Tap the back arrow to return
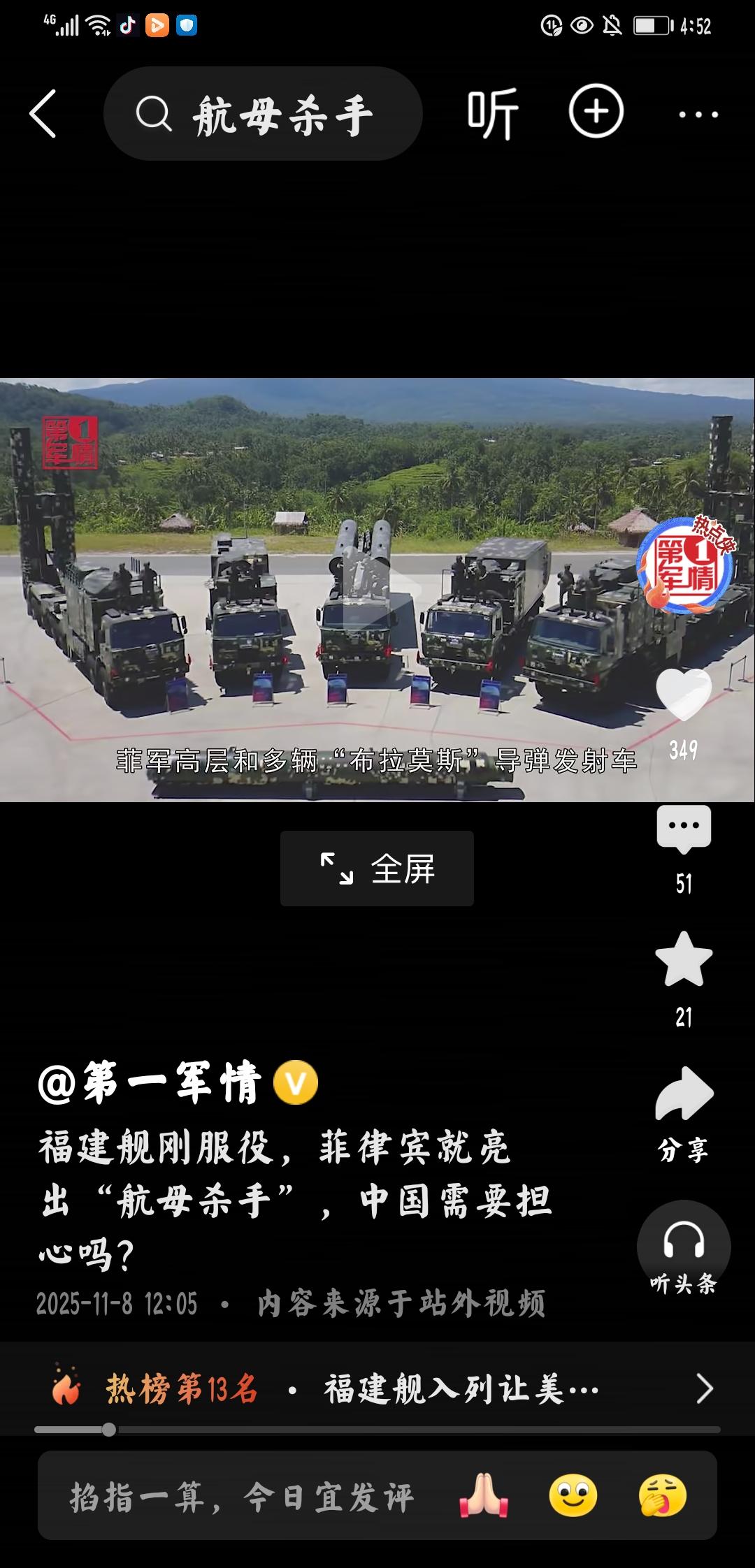 click(x=43, y=114)
